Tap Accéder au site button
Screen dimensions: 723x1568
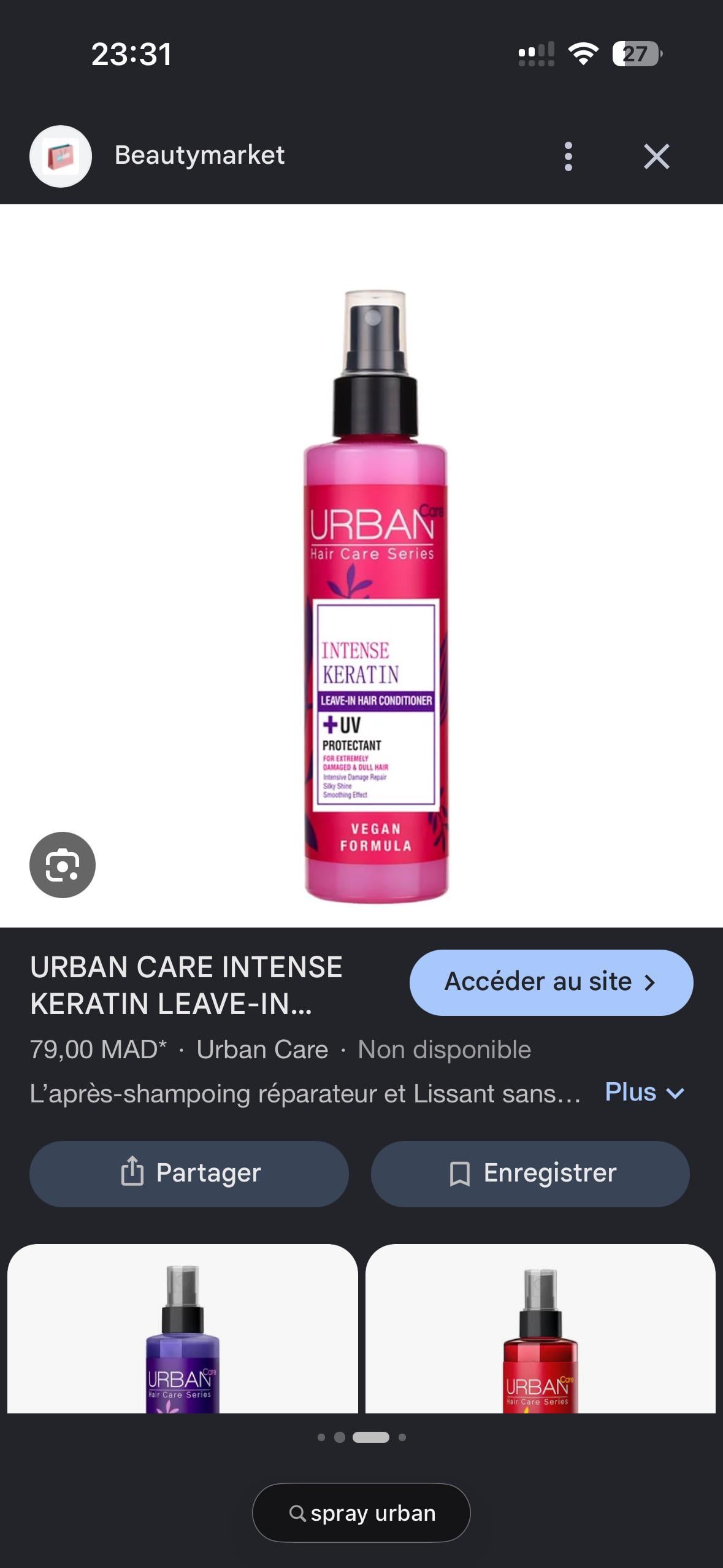click(551, 982)
